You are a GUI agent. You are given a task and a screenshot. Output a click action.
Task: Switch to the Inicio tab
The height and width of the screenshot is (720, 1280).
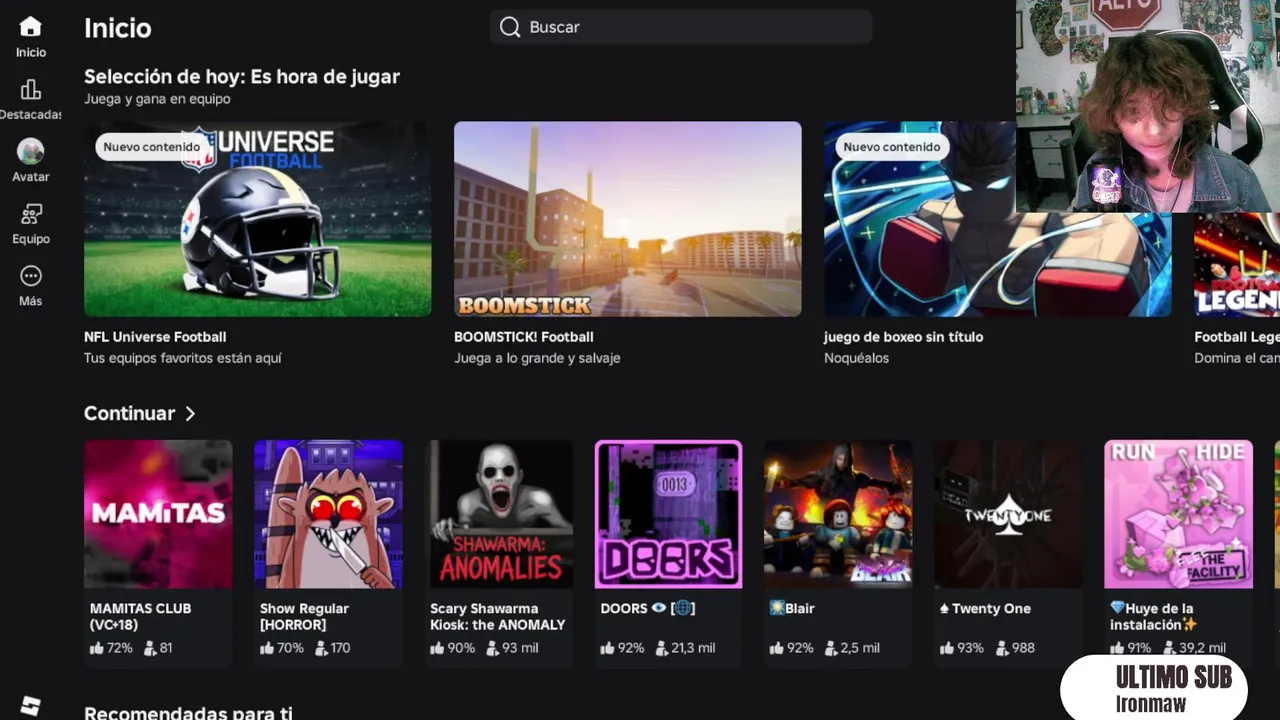(30, 37)
